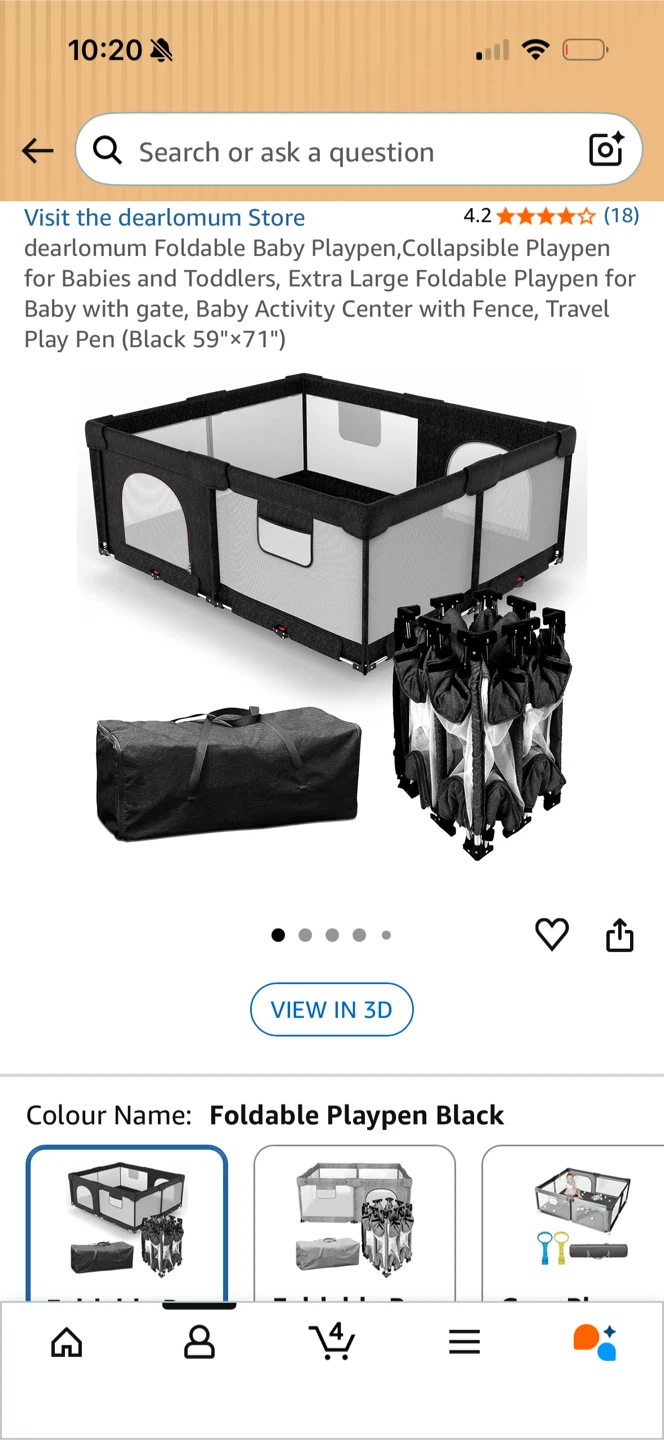Viewport: 664px width, 1440px height.
Task: Jump to the image page indicator dots
Action: [x=332, y=935]
